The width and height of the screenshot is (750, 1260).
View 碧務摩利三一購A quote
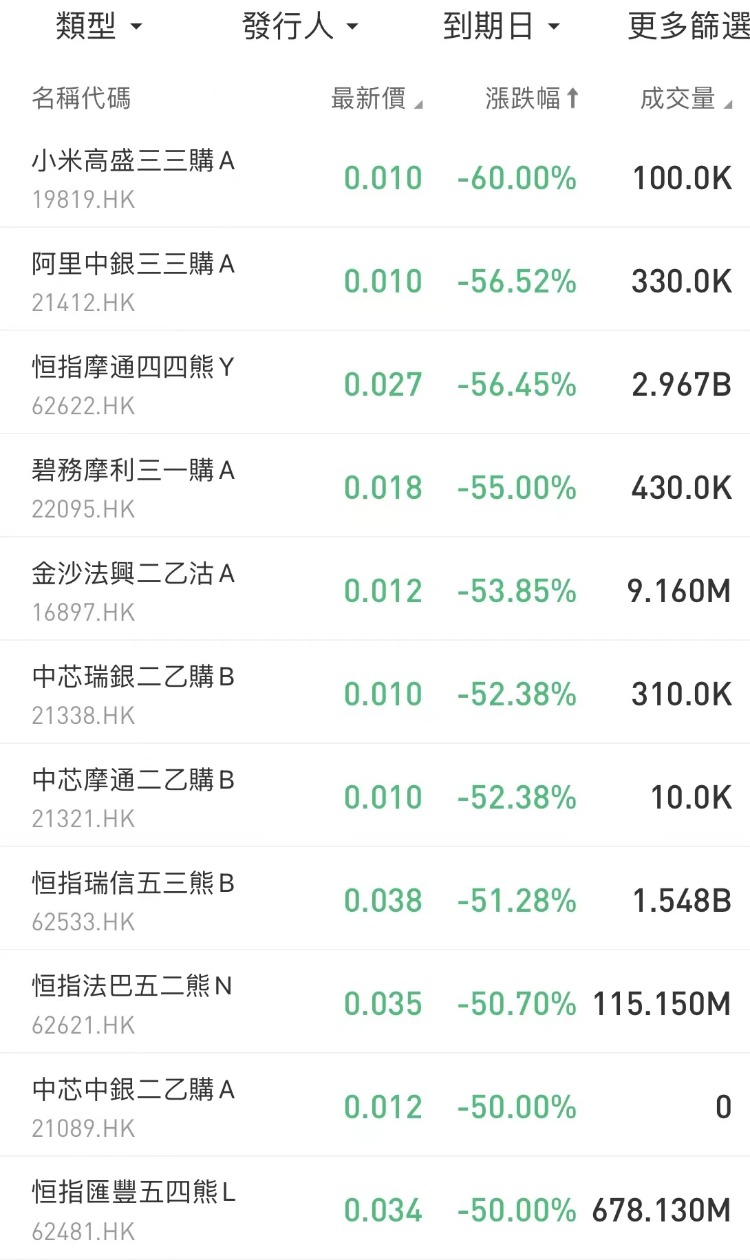click(x=375, y=486)
